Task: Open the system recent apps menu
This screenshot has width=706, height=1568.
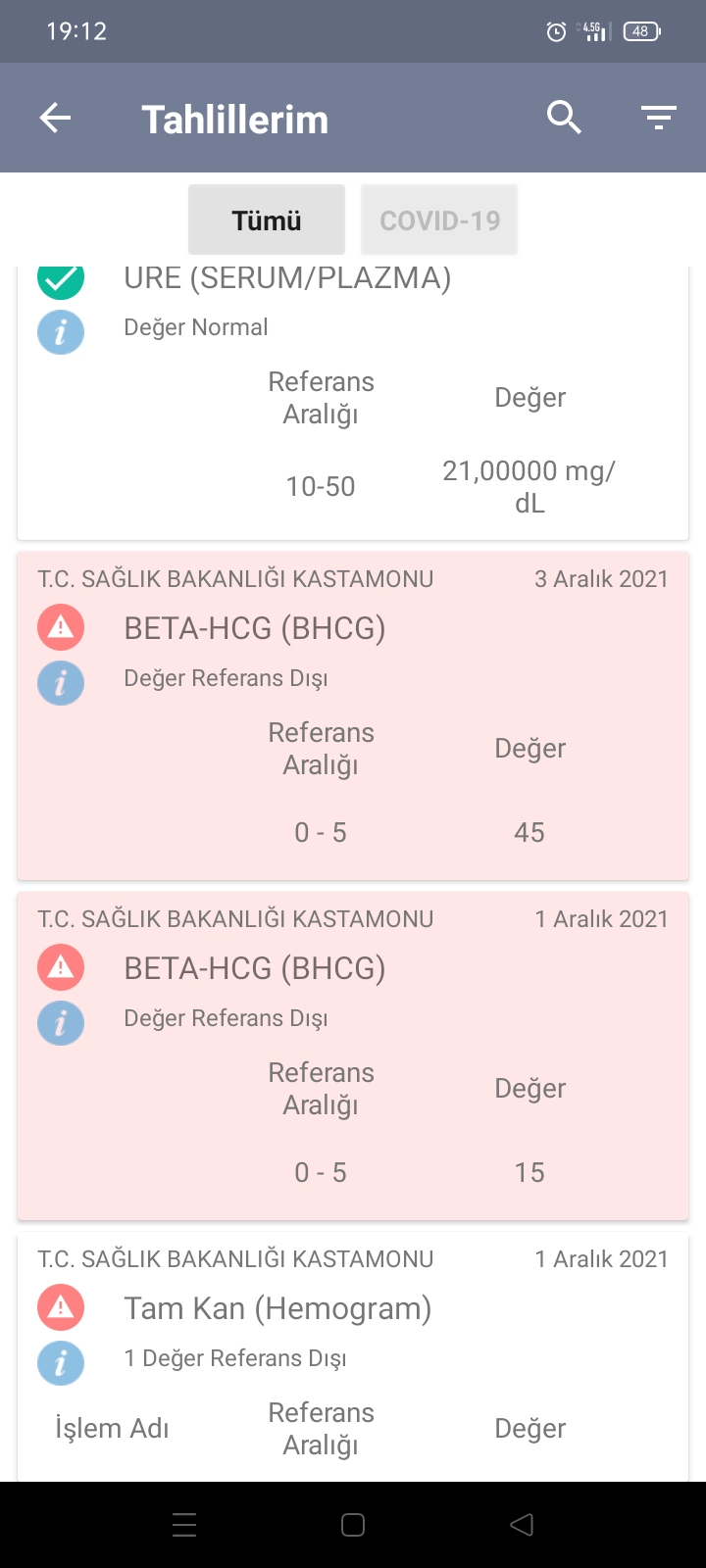Action: 184,1525
